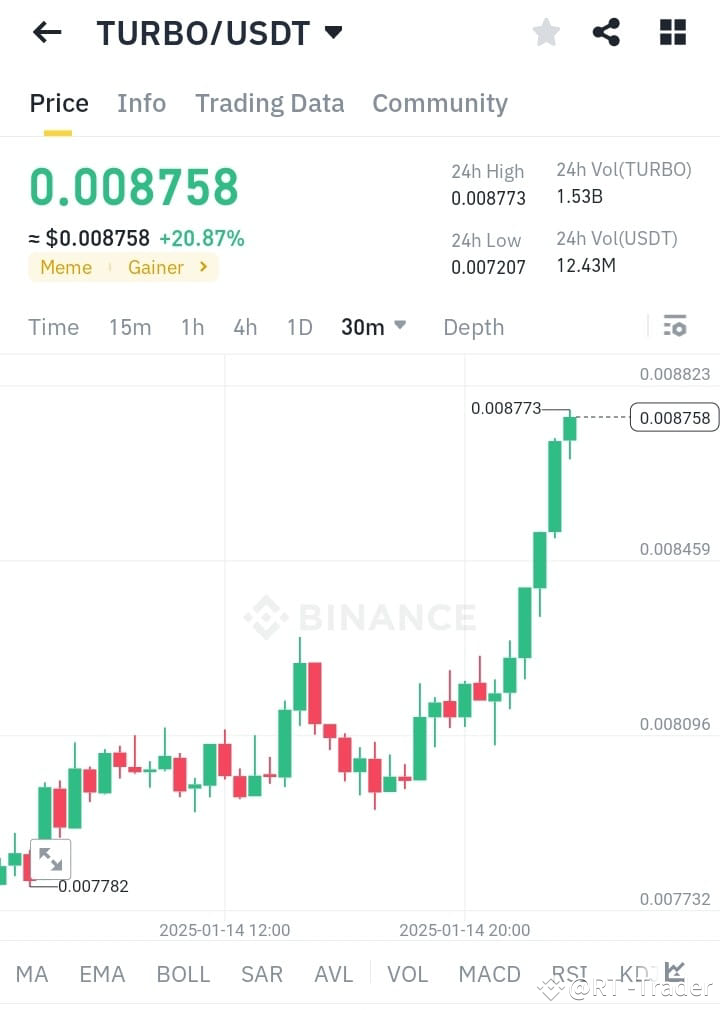
Task: Open the Depth view
Action: click(x=473, y=326)
